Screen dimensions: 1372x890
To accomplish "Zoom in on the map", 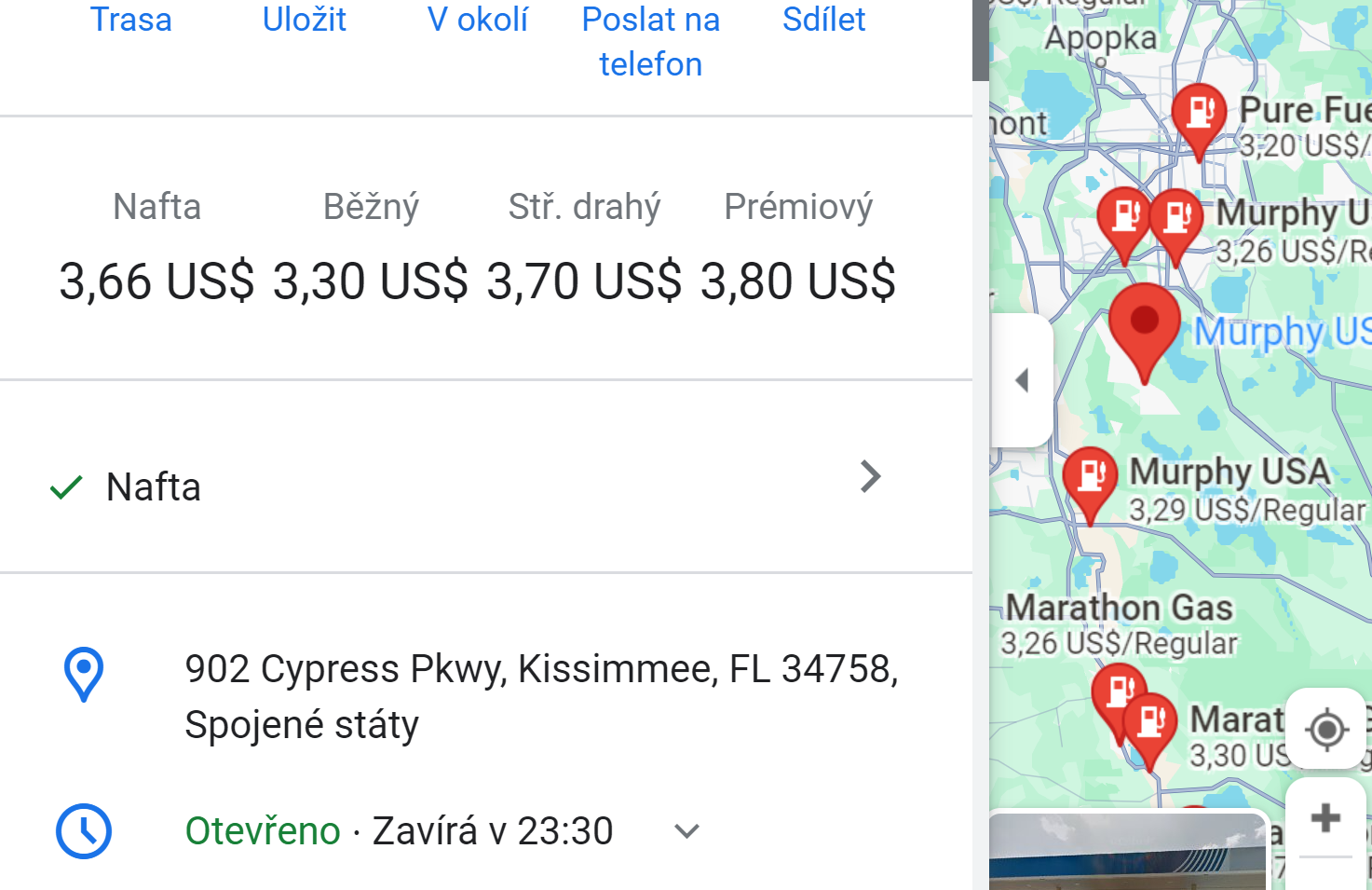I will tap(1325, 819).
